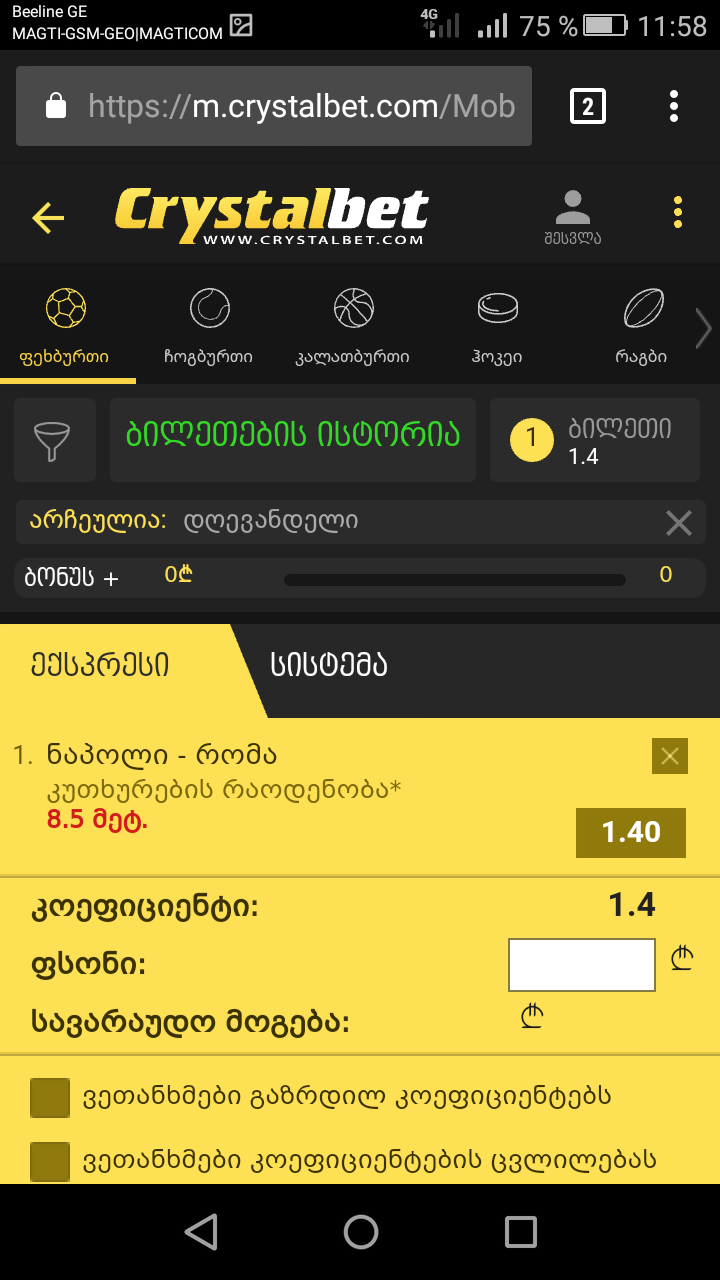Open Crystalbet's yellow overflow menu
This screenshot has width=720, height=1280.
tap(678, 212)
